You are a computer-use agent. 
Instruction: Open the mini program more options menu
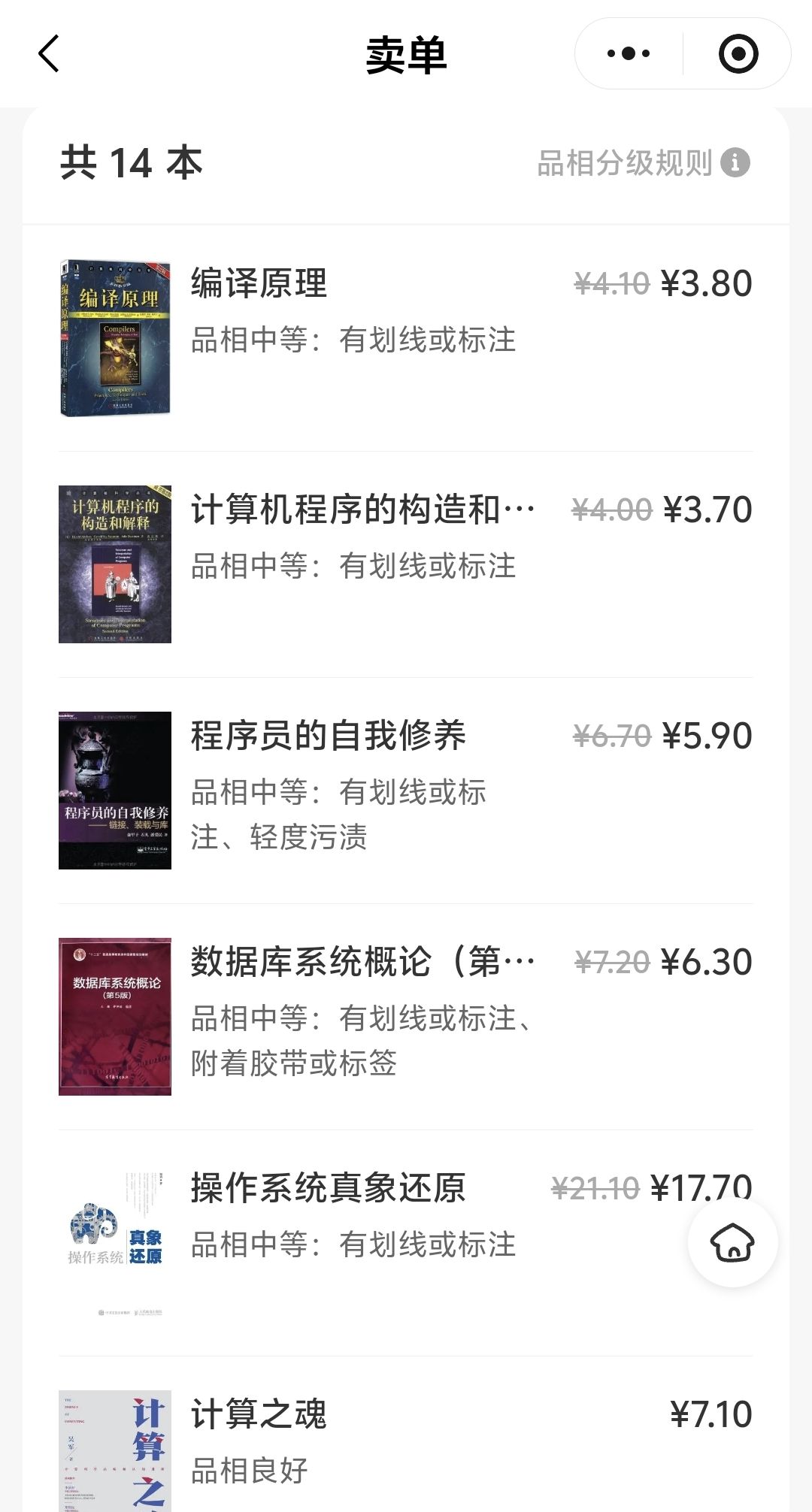click(629, 54)
